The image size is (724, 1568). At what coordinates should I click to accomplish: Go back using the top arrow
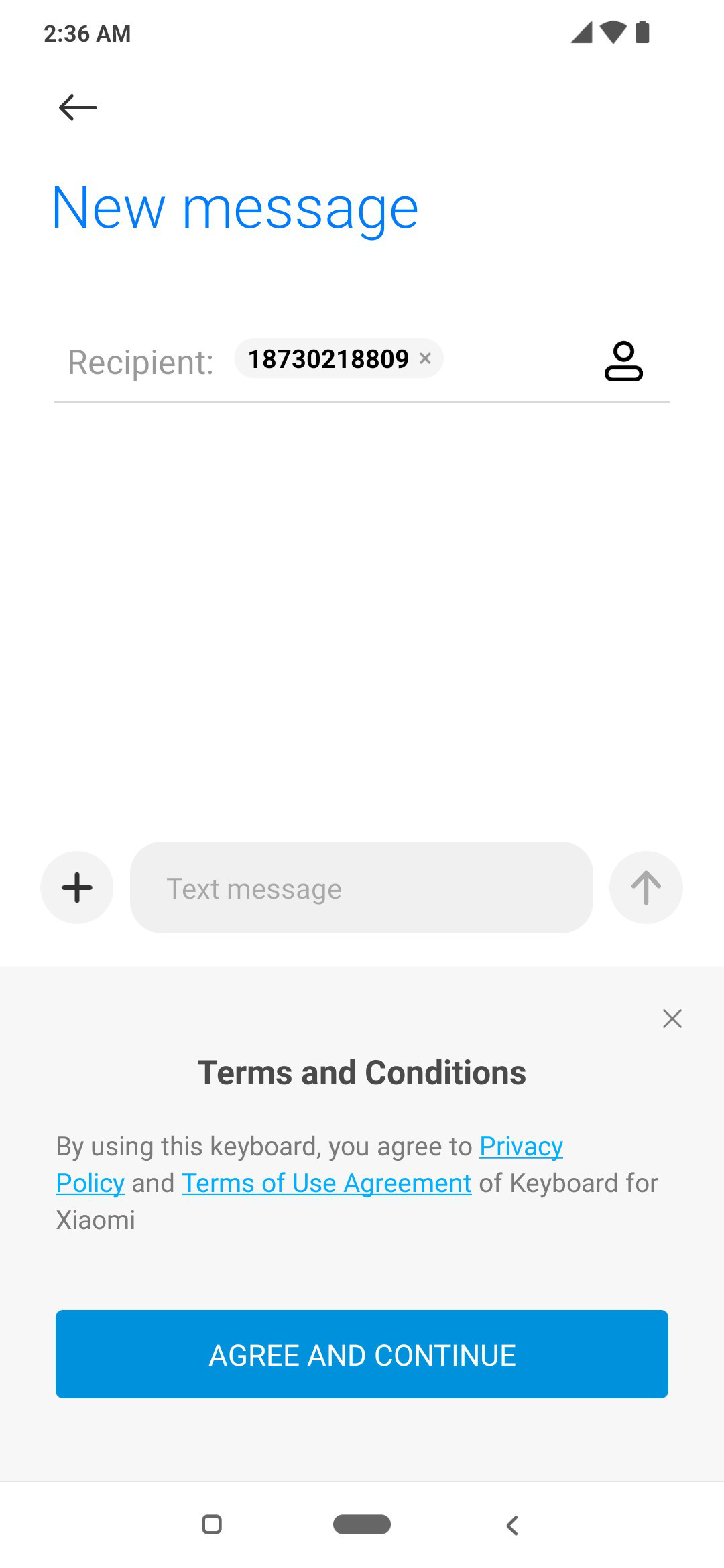[78, 107]
